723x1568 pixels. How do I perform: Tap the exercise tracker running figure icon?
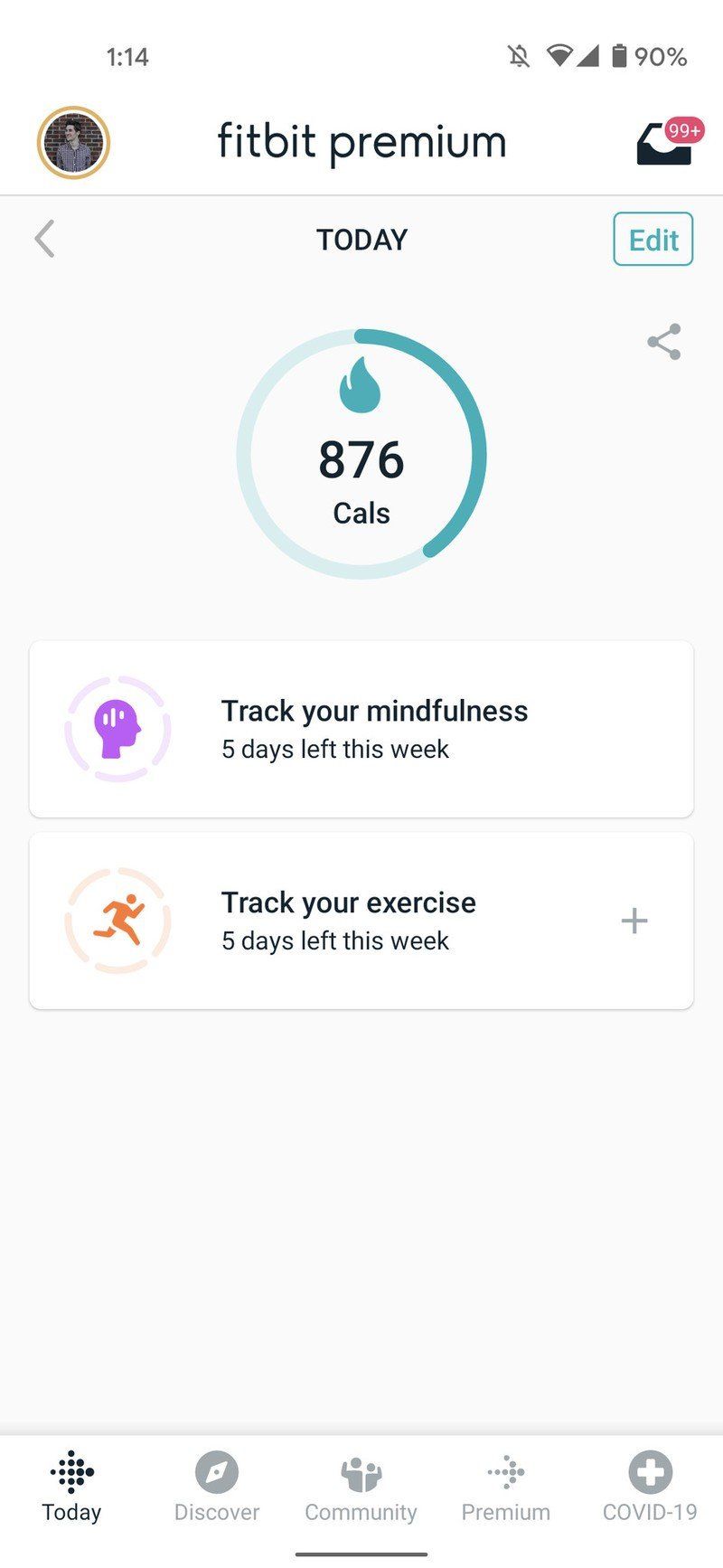click(x=117, y=921)
